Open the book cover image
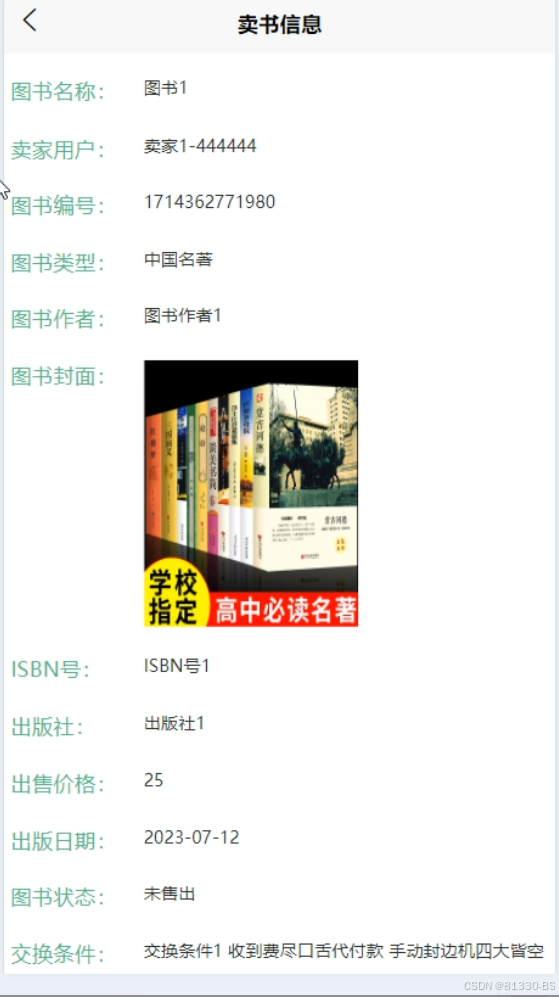Screen dimensions: 559x997 tap(251, 493)
